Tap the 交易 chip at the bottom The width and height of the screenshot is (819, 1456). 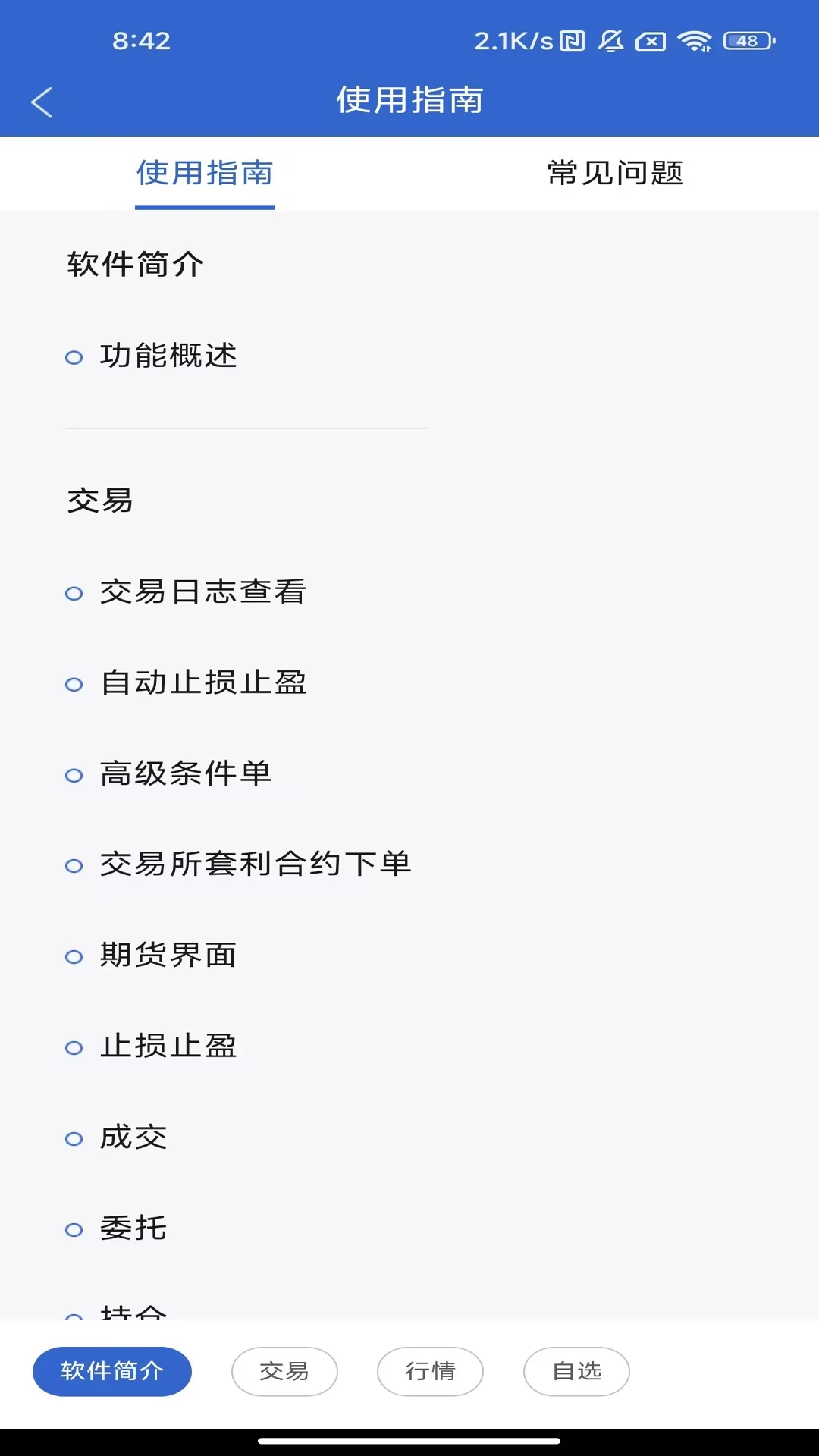(285, 1371)
